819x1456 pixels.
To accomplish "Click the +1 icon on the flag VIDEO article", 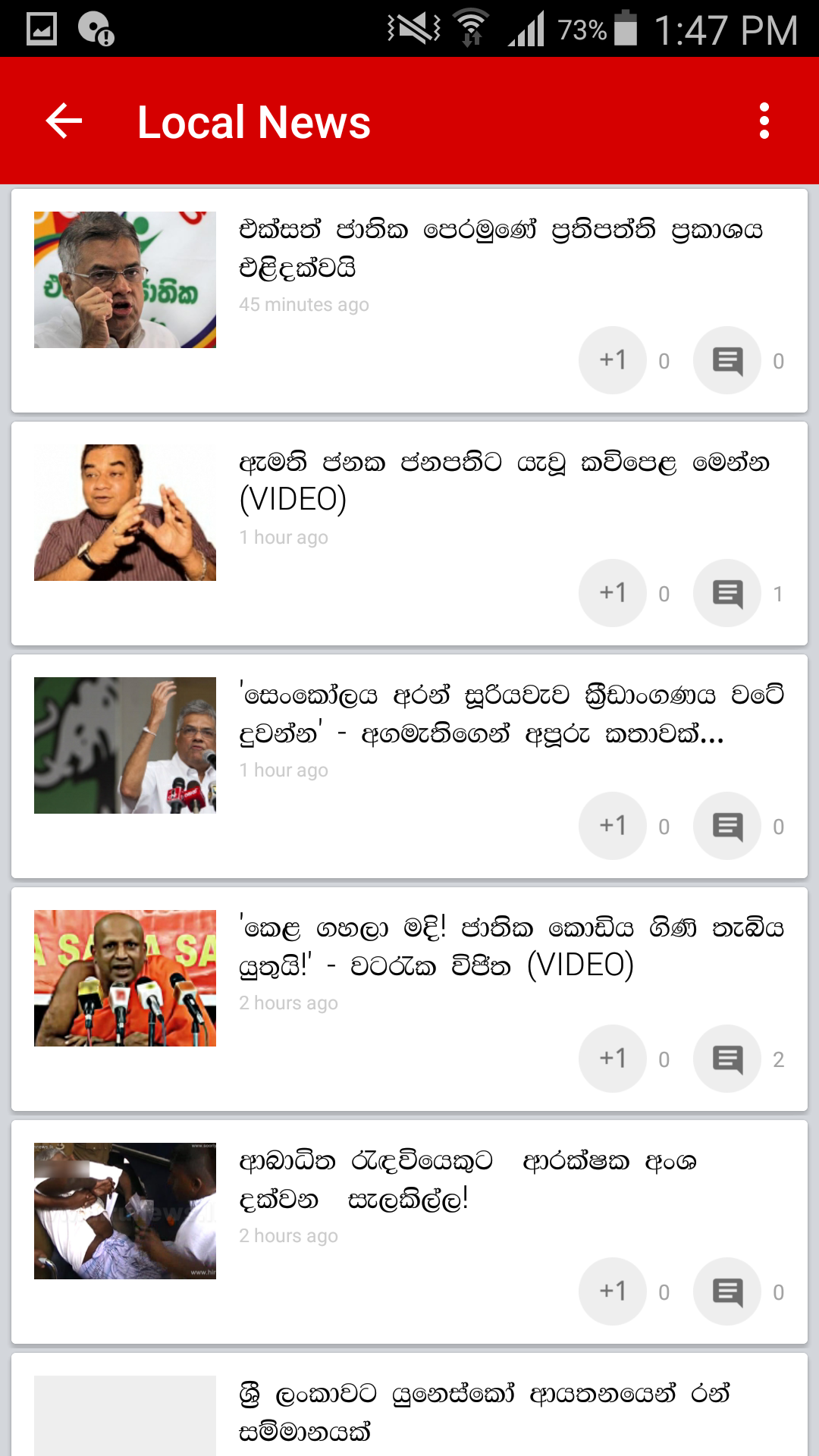I will (x=613, y=1059).
